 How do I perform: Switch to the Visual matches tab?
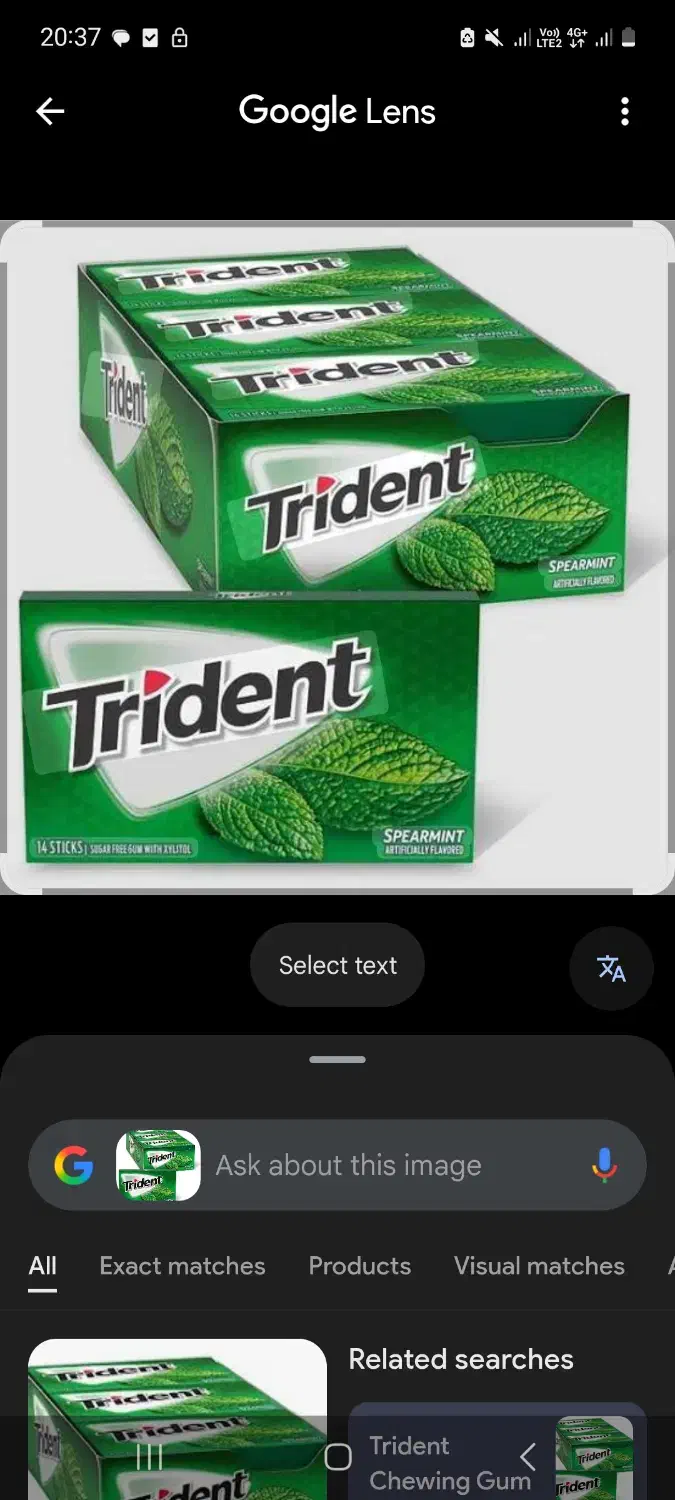coord(539,1266)
